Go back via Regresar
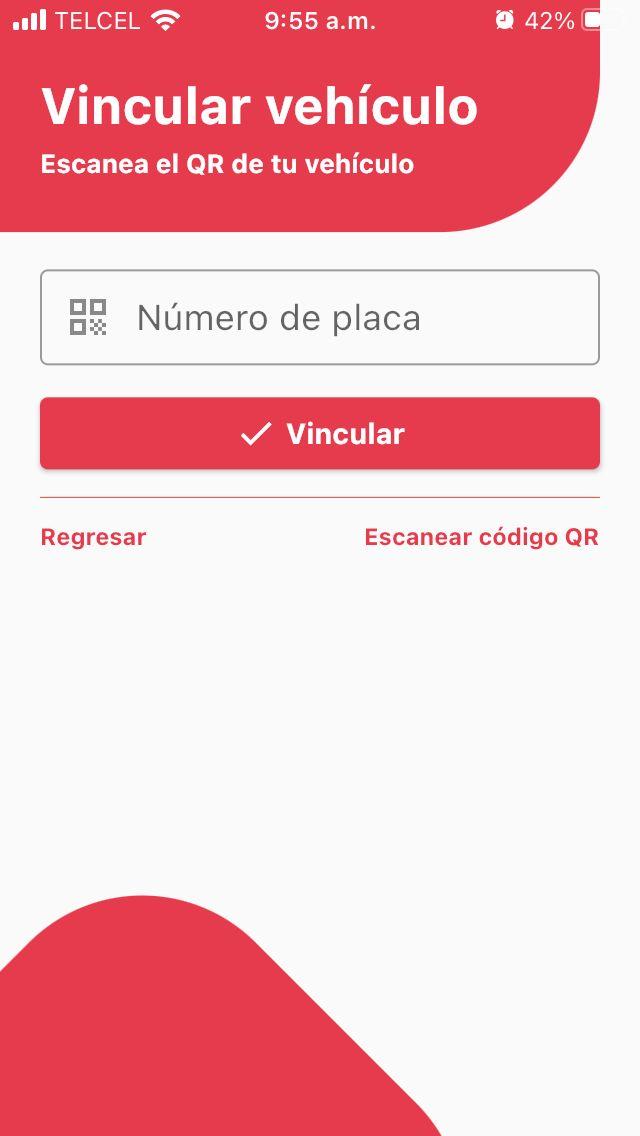640x1136 pixels. coord(93,537)
